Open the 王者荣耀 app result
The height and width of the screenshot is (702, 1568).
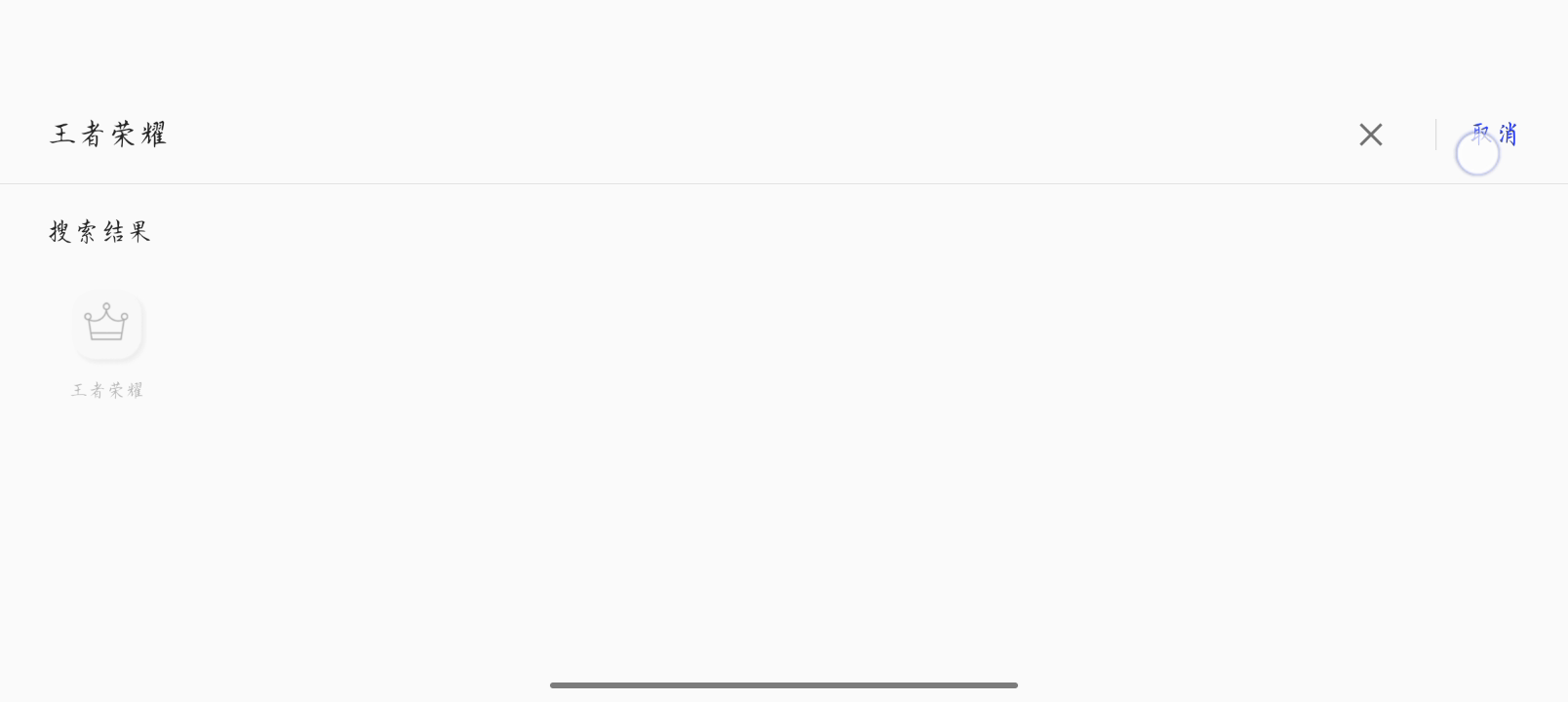coord(107,327)
